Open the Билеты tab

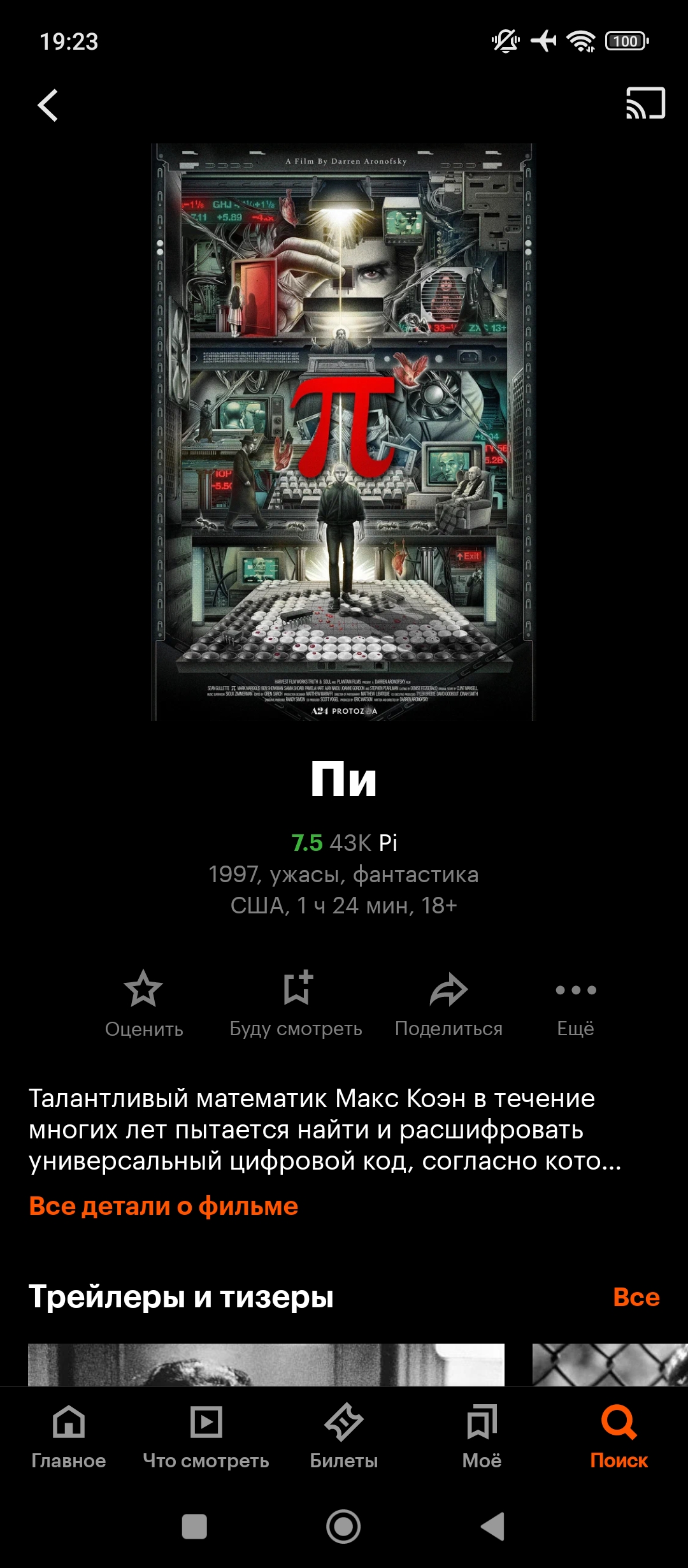click(344, 1437)
